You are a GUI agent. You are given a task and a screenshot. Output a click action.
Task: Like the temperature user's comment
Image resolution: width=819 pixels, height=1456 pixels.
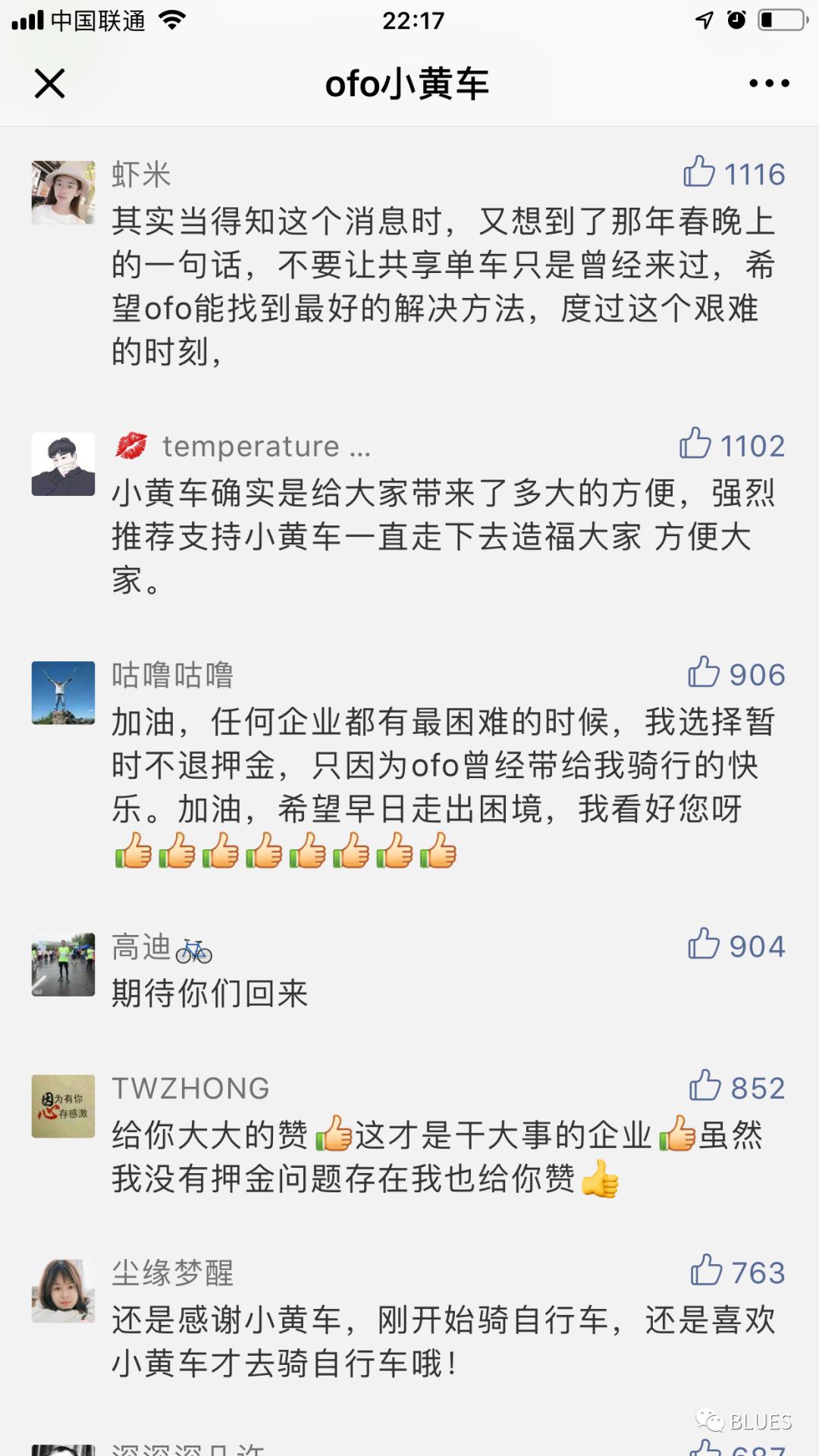click(x=695, y=444)
